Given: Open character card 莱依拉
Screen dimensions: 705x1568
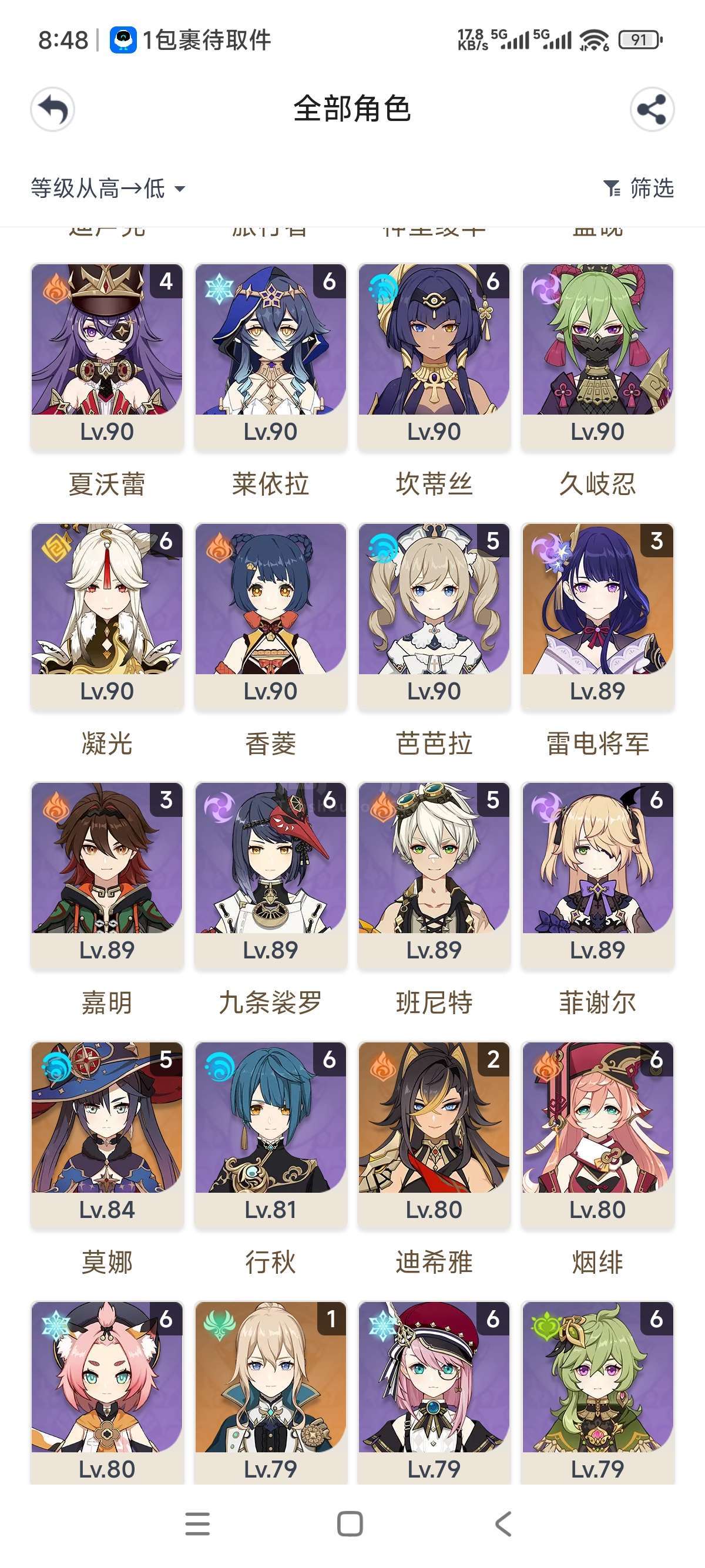Looking at the screenshot, I should [270, 356].
